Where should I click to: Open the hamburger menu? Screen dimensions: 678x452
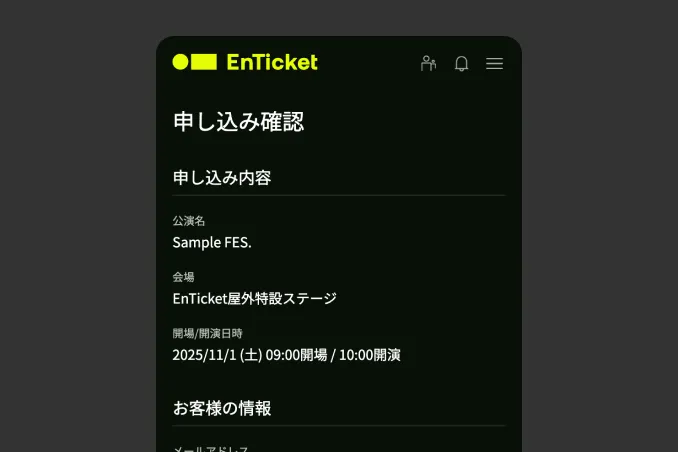[x=494, y=63]
